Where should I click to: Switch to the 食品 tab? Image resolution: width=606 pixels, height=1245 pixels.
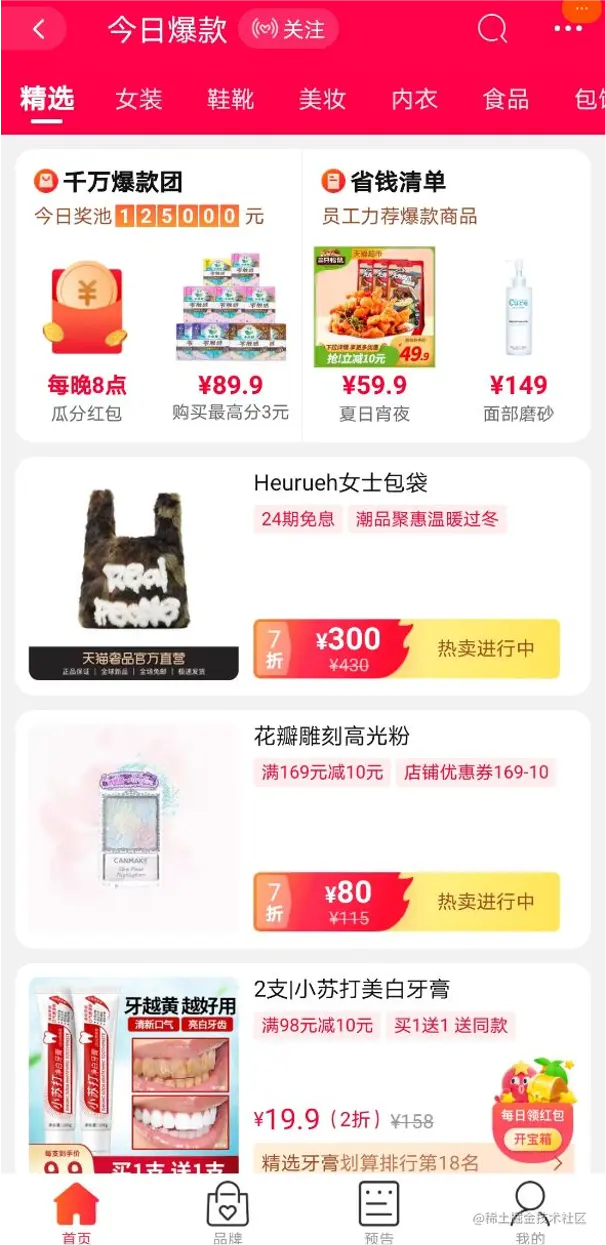[506, 99]
